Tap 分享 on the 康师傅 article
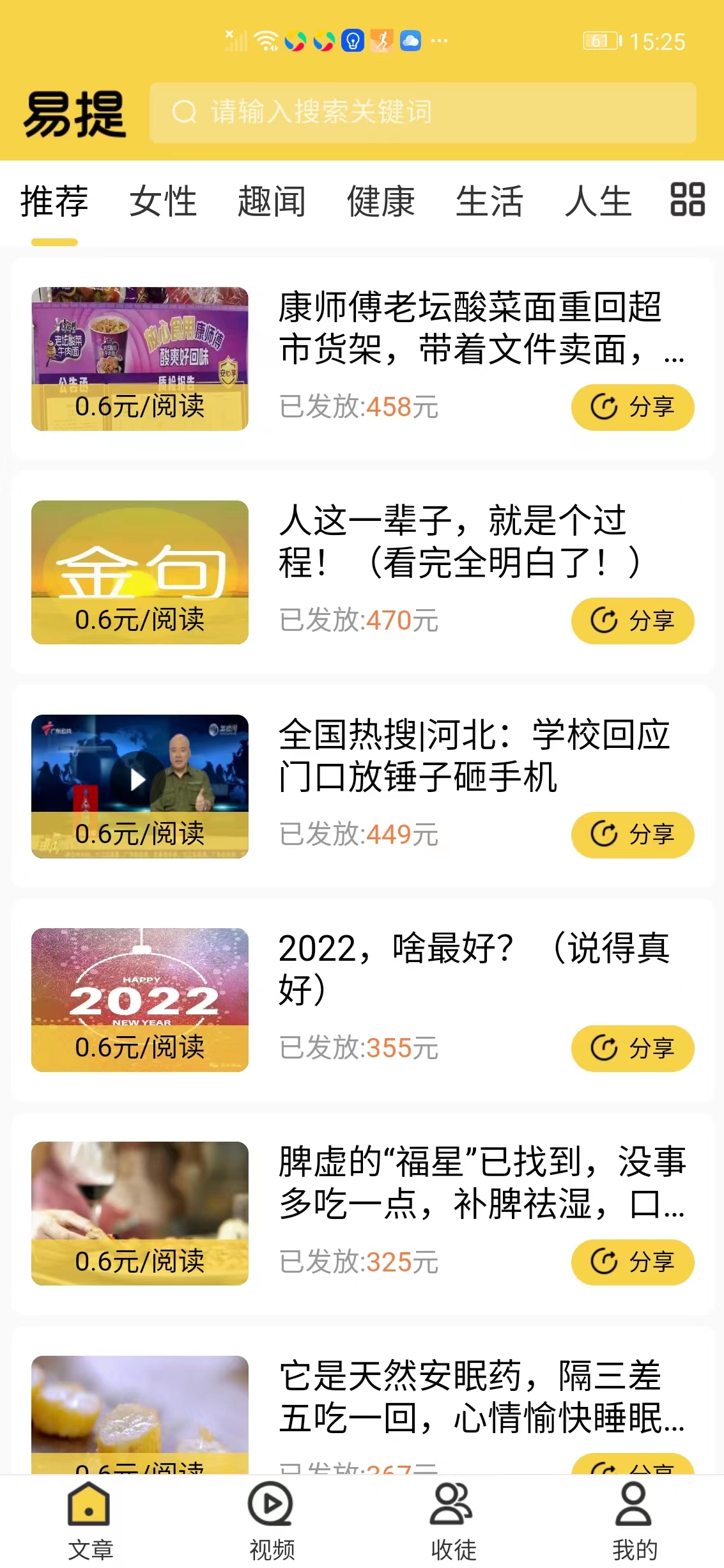Viewport: 724px width, 1568px height. pos(631,407)
